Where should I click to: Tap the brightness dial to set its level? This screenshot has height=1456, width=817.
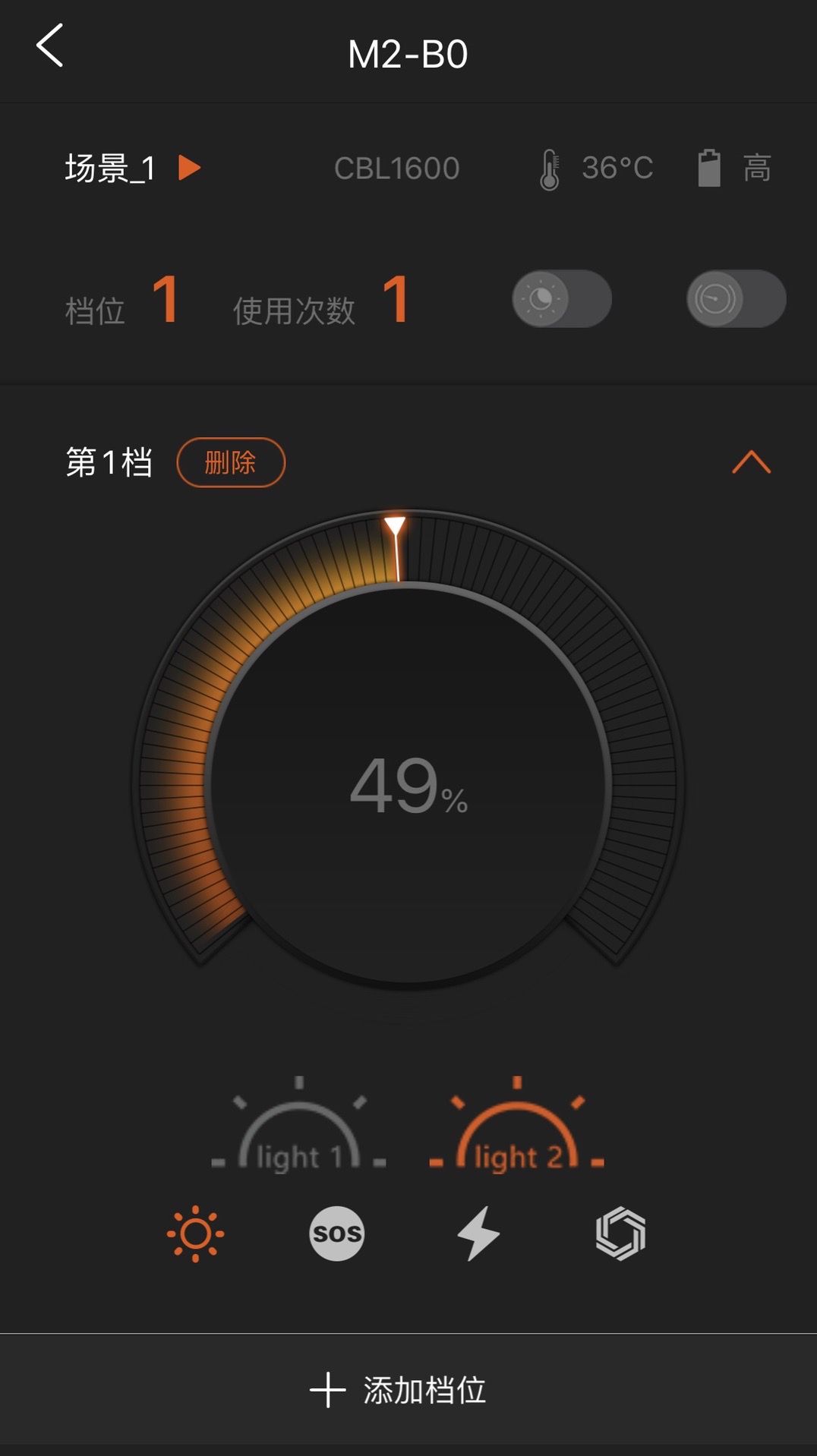pos(408,786)
